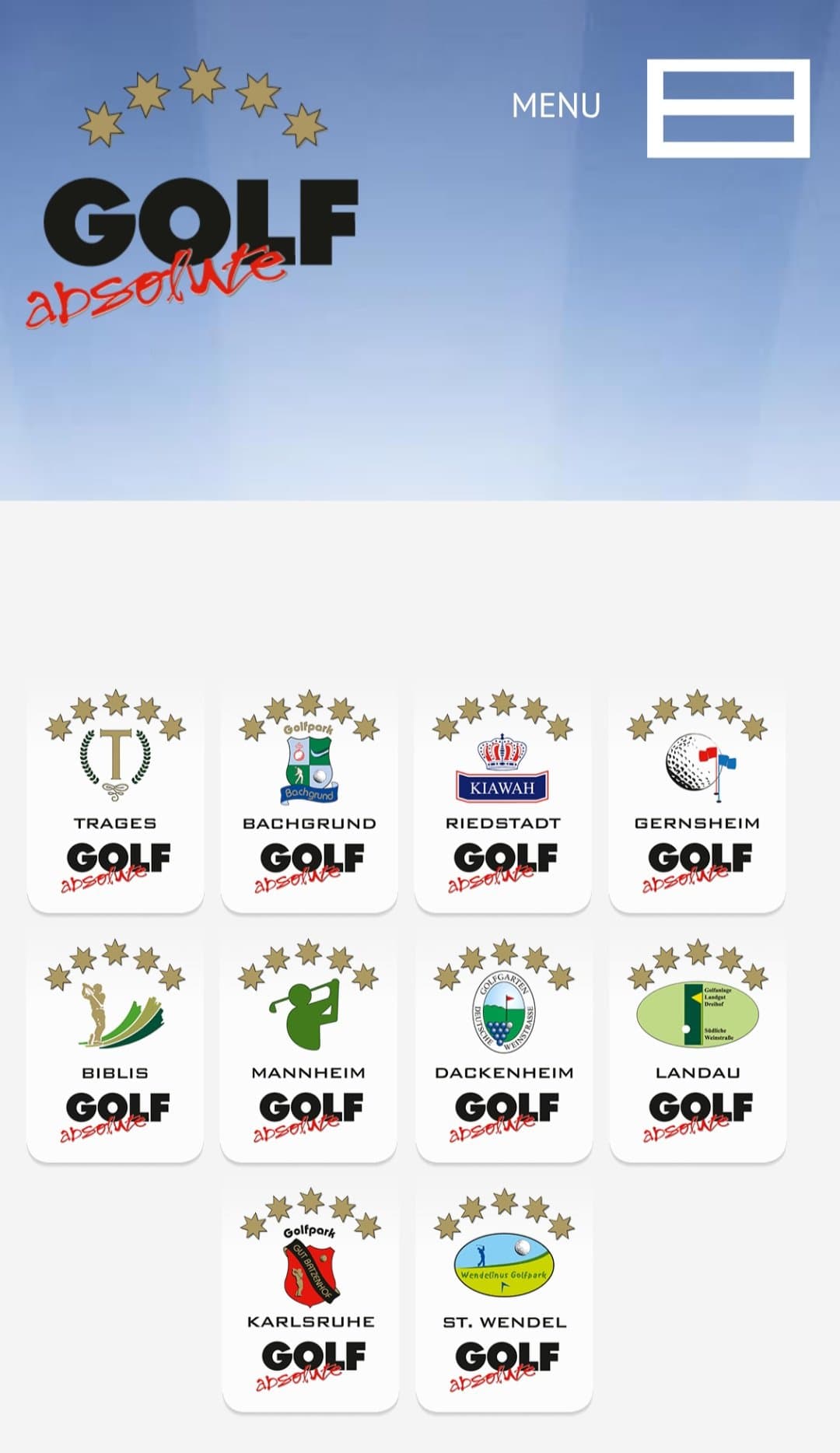Screen dimensions: 840x1453
Task: Visit the St. Wendel golf course
Action: pos(504,1294)
